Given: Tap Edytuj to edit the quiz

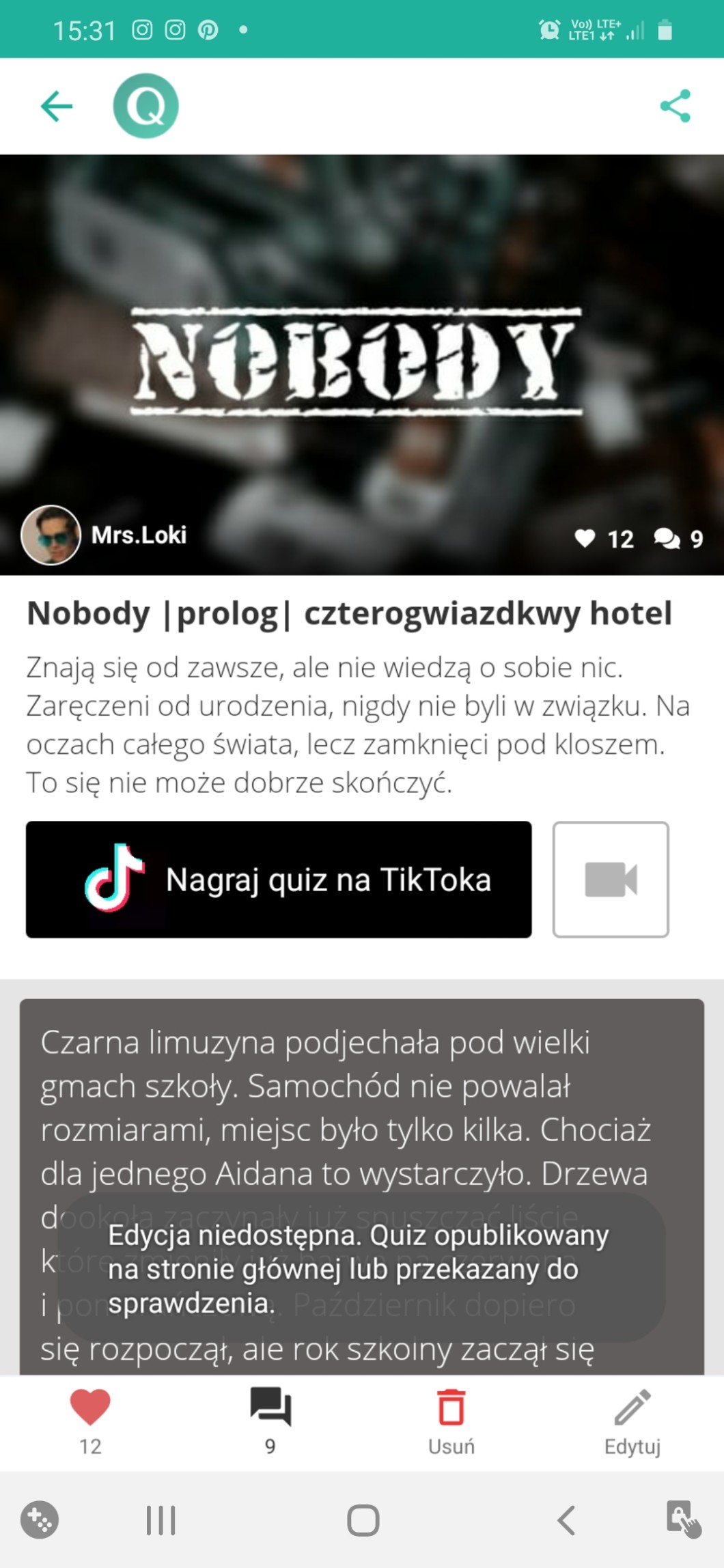Looking at the screenshot, I should (x=632, y=1418).
